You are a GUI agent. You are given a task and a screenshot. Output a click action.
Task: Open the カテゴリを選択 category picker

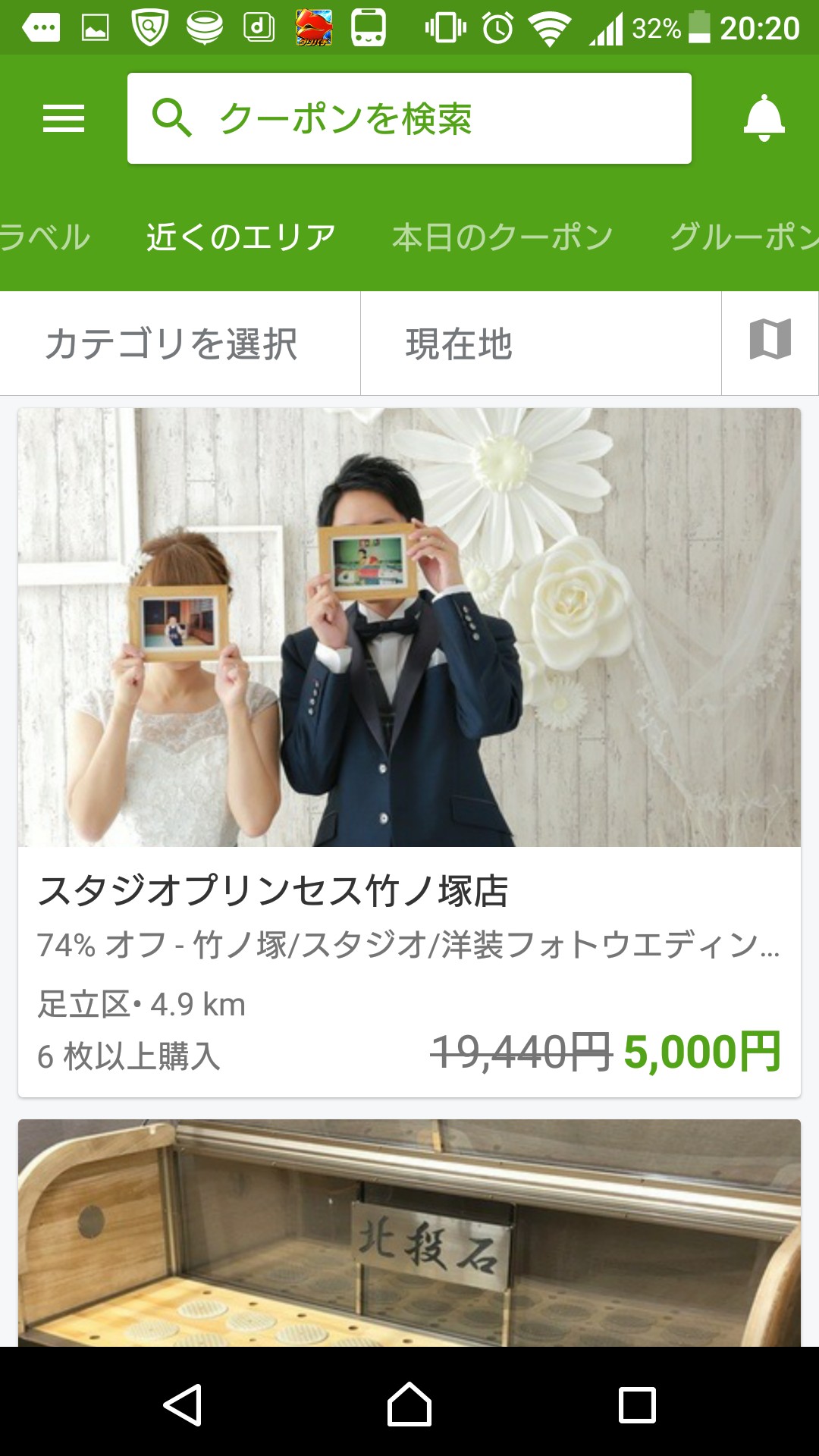tap(180, 344)
